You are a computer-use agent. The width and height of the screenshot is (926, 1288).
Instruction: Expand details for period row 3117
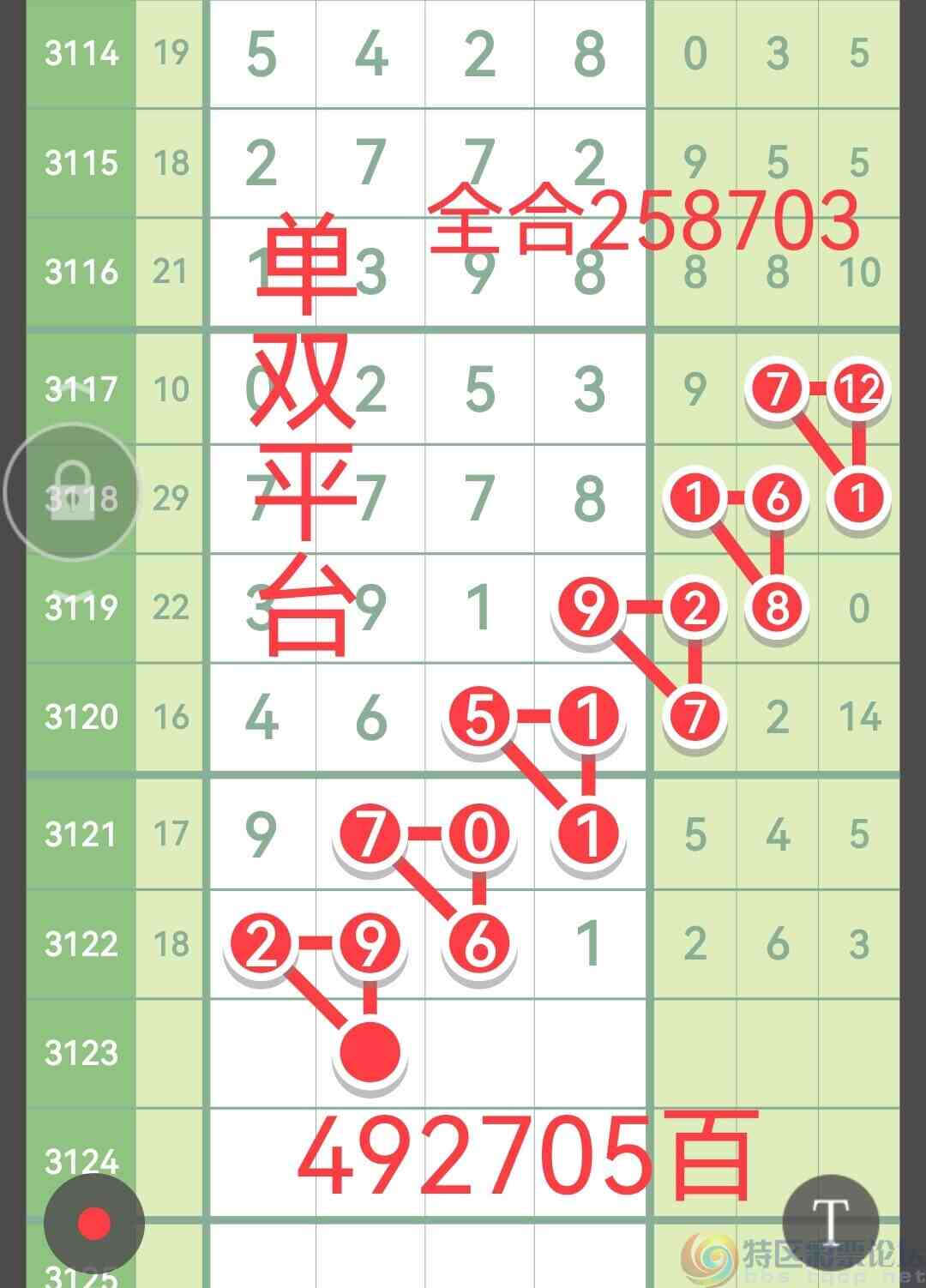coord(81,390)
